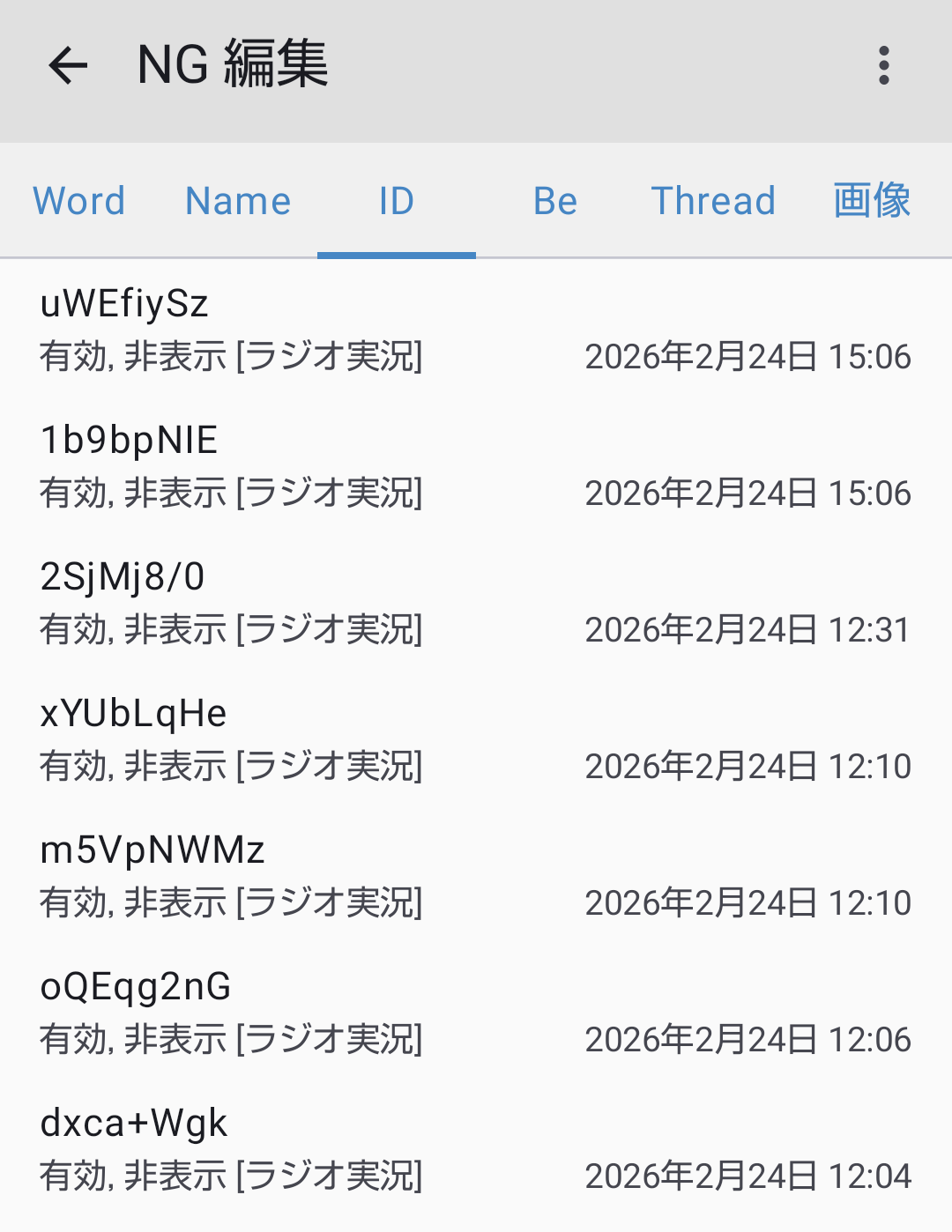Switch to the Word tab
The width and height of the screenshot is (952, 1232).
pos(79,201)
